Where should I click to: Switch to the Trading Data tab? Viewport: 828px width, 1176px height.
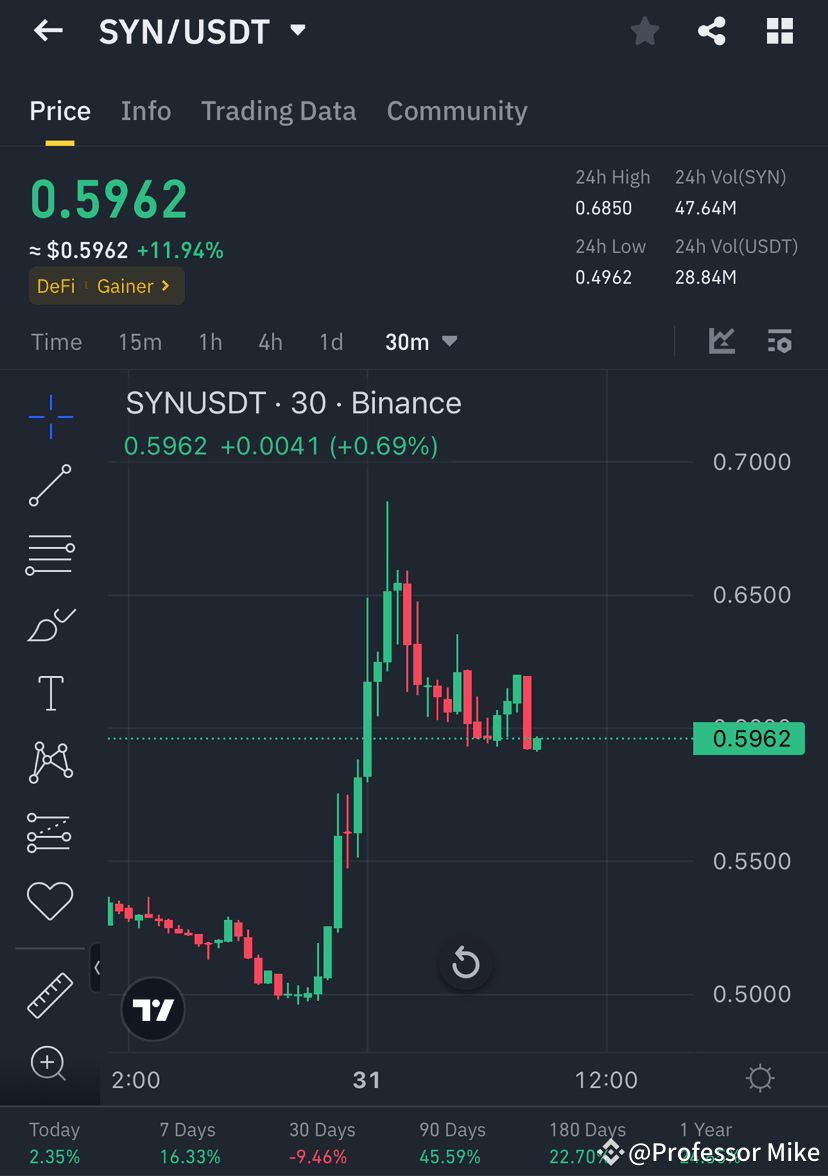tap(278, 111)
